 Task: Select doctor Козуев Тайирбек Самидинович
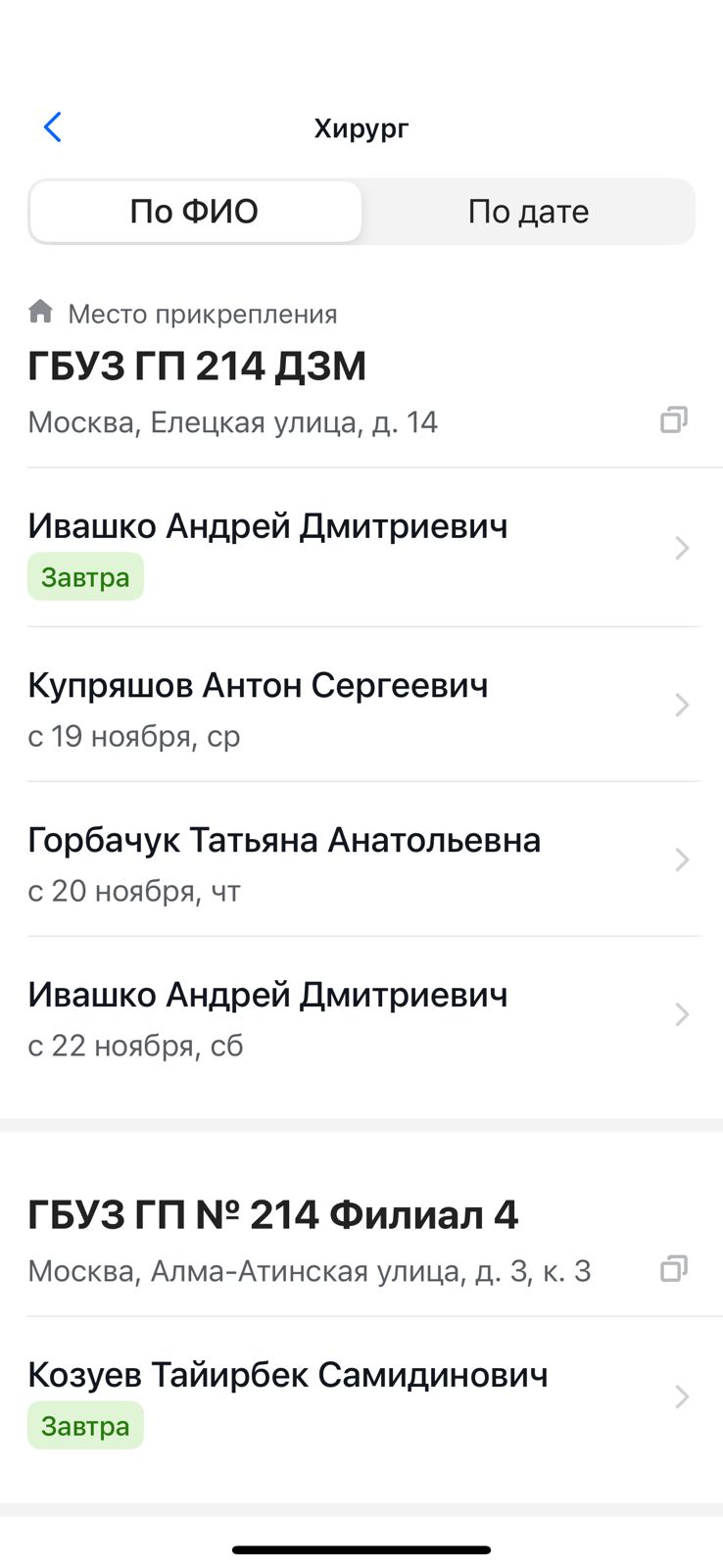click(361, 1396)
